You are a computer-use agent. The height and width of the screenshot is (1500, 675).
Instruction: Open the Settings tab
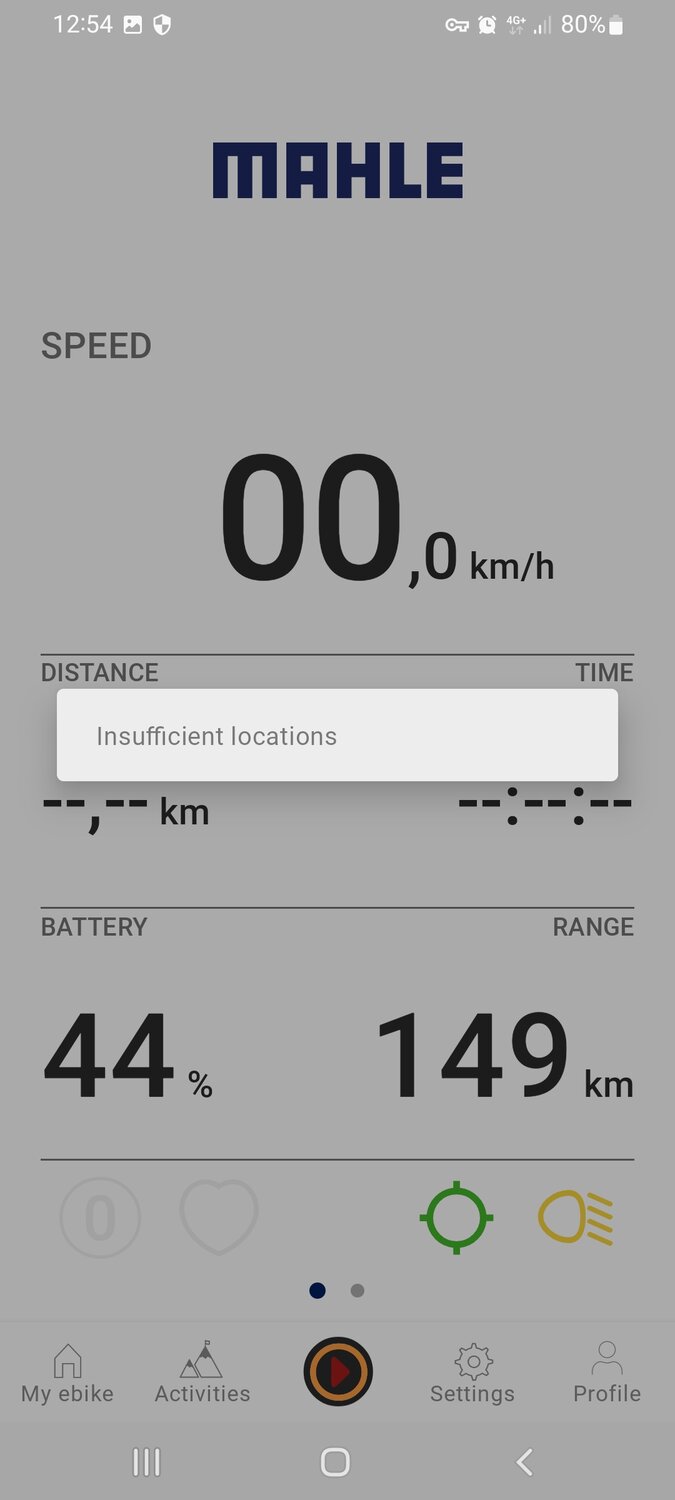coord(472,1375)
